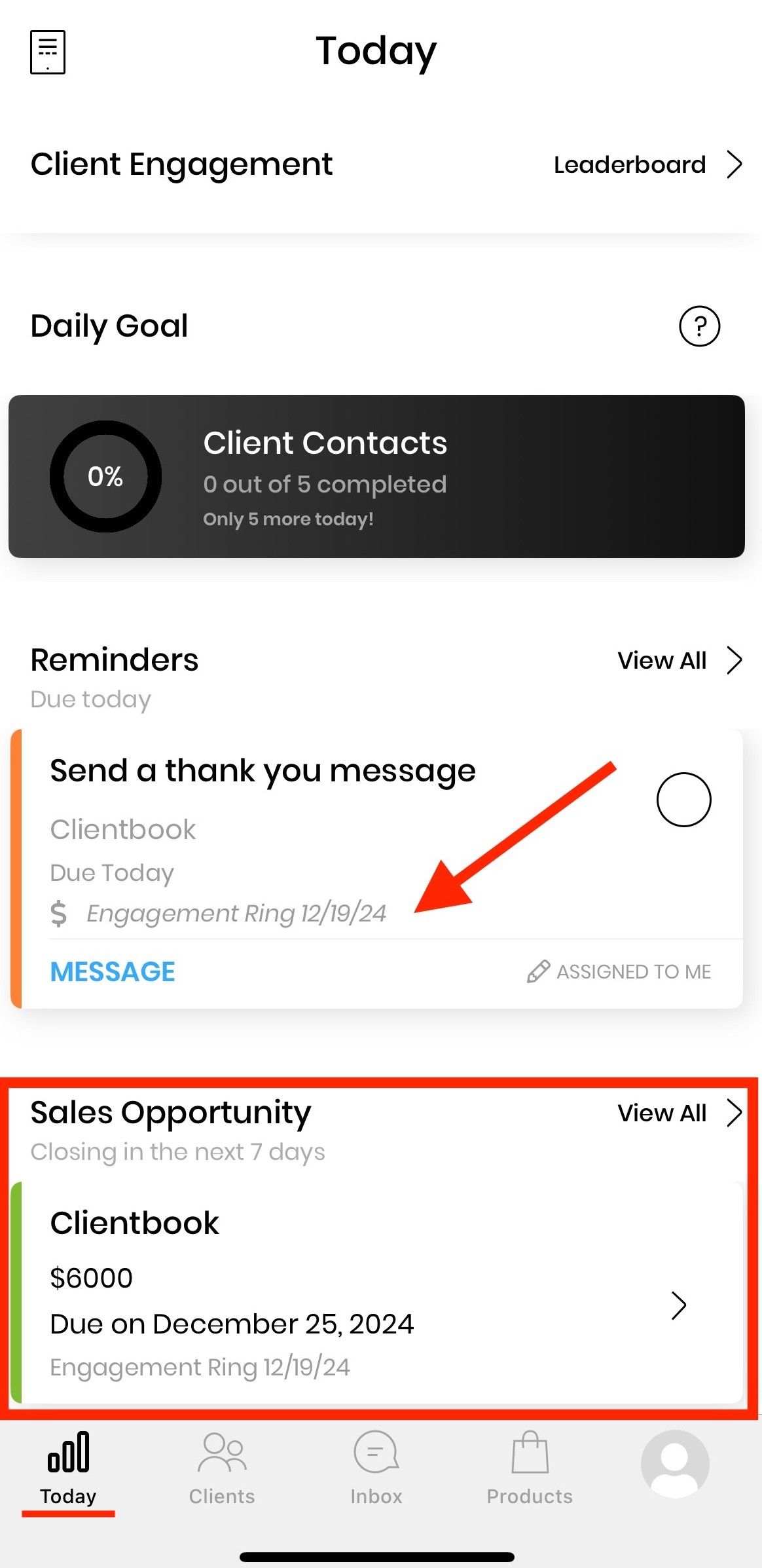This screenshot has height=1568, width=762.
Task: Tap MESSAGE on the thank you reminder
Action: pos(113,972)
